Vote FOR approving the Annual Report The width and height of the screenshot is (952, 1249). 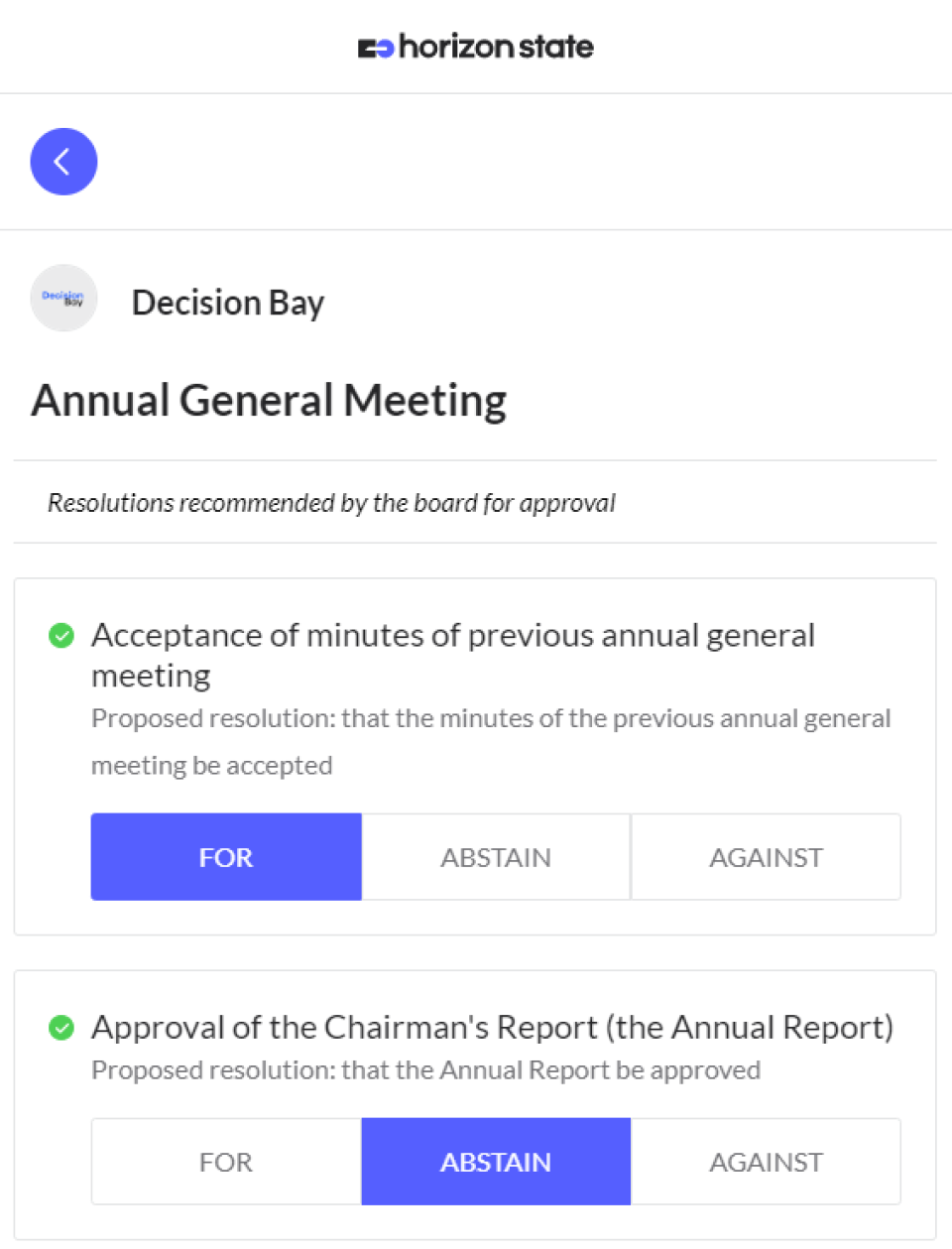point(226,1161)
